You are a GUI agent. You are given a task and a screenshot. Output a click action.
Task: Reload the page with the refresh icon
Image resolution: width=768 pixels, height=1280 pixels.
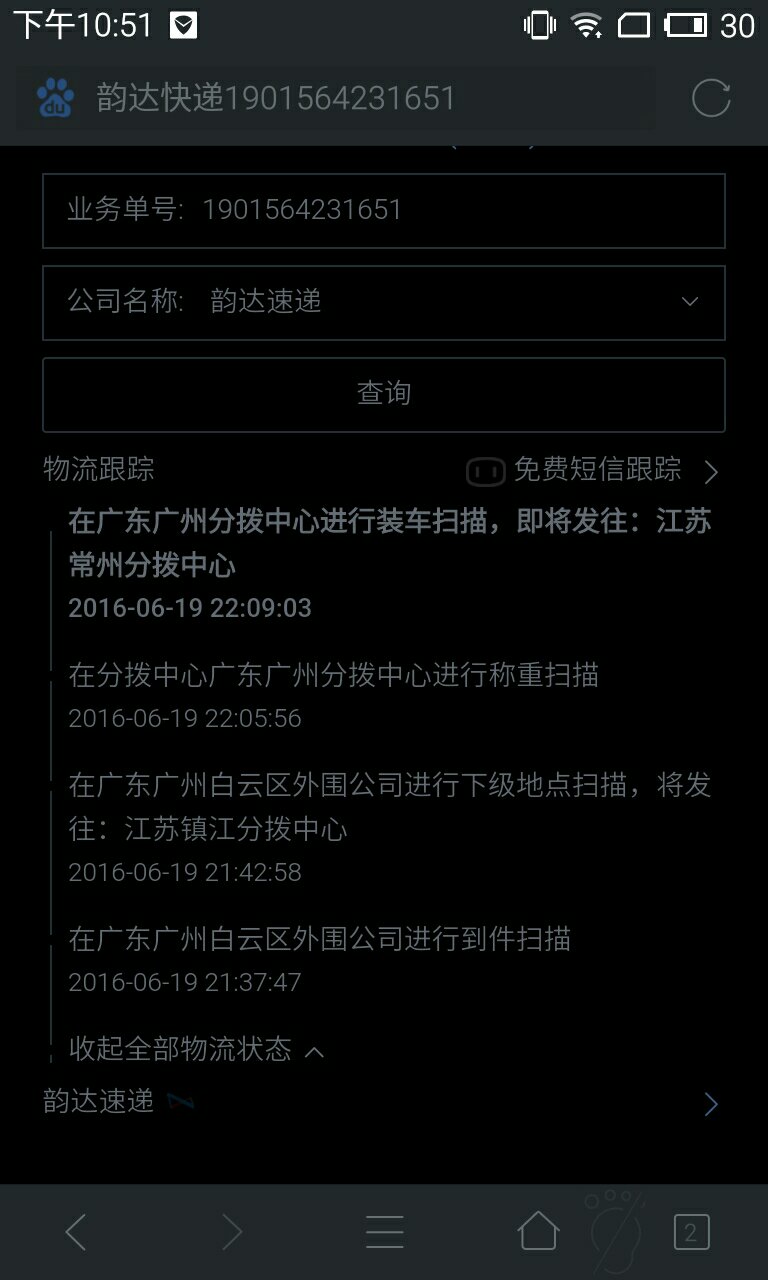(x=710, y=98)
